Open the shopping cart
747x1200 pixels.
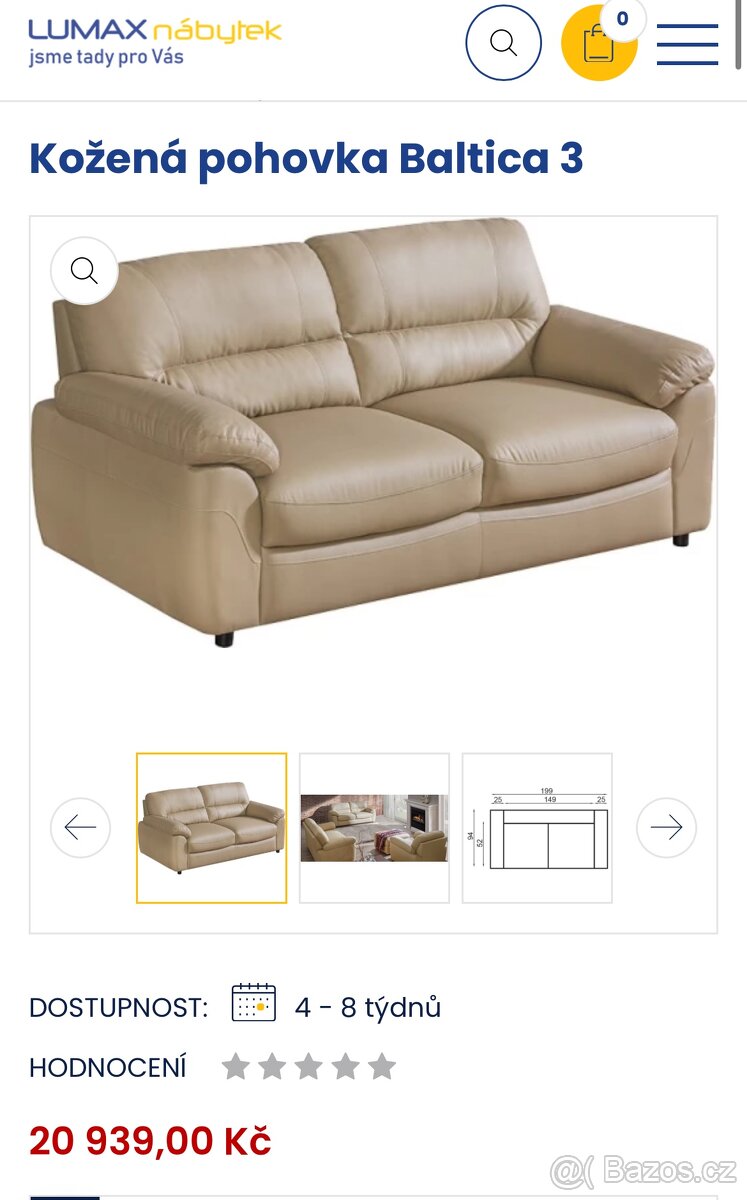[x=599, y=43]
